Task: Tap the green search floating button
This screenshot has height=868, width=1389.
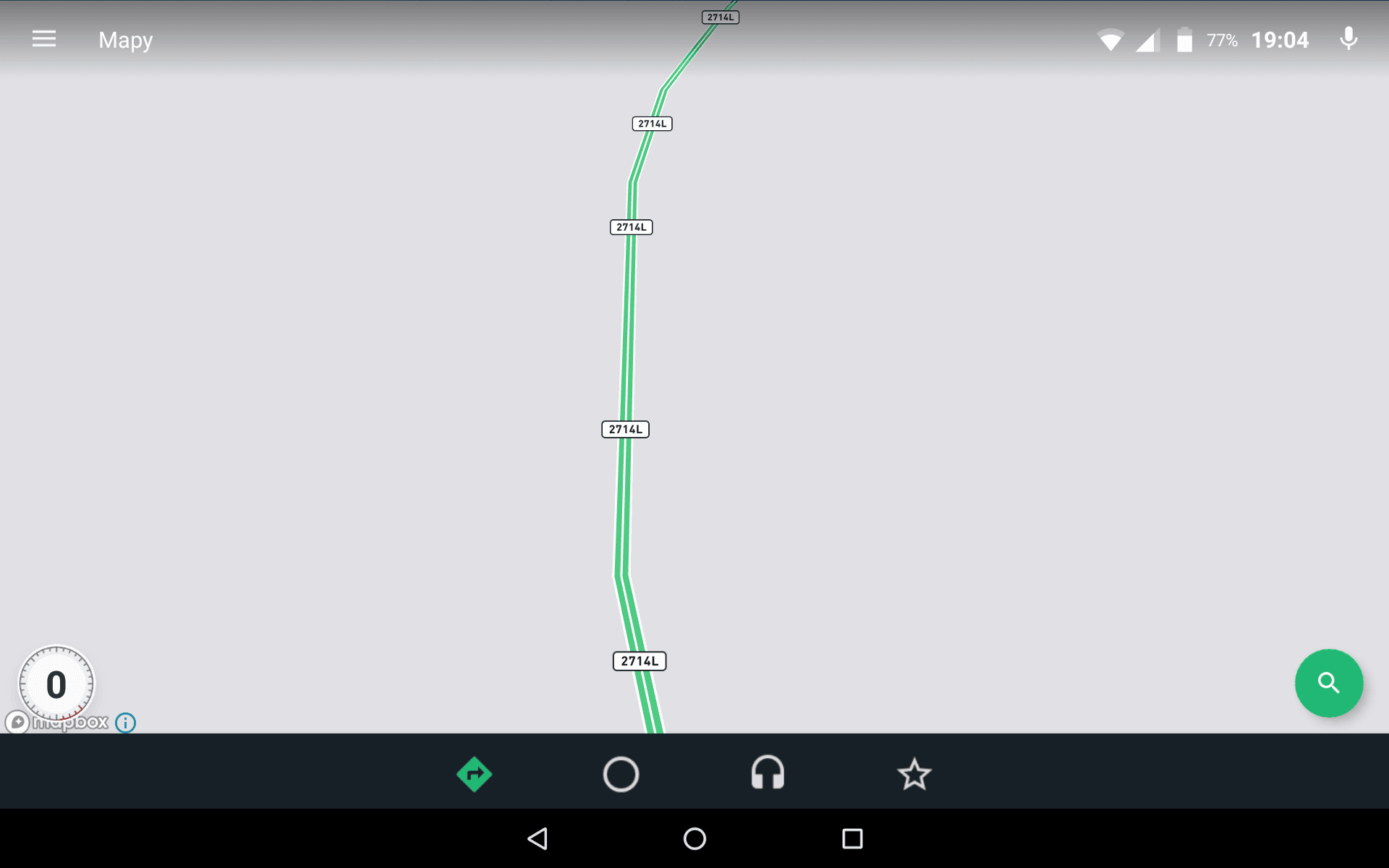Action: coord(1328,683)
